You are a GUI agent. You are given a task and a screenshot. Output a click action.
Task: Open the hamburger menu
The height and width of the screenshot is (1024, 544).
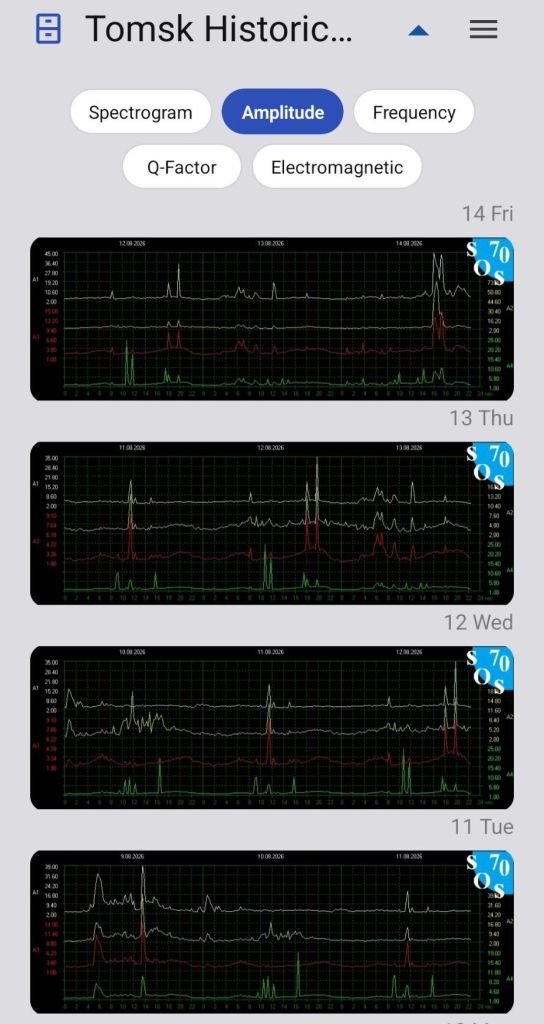483,29
